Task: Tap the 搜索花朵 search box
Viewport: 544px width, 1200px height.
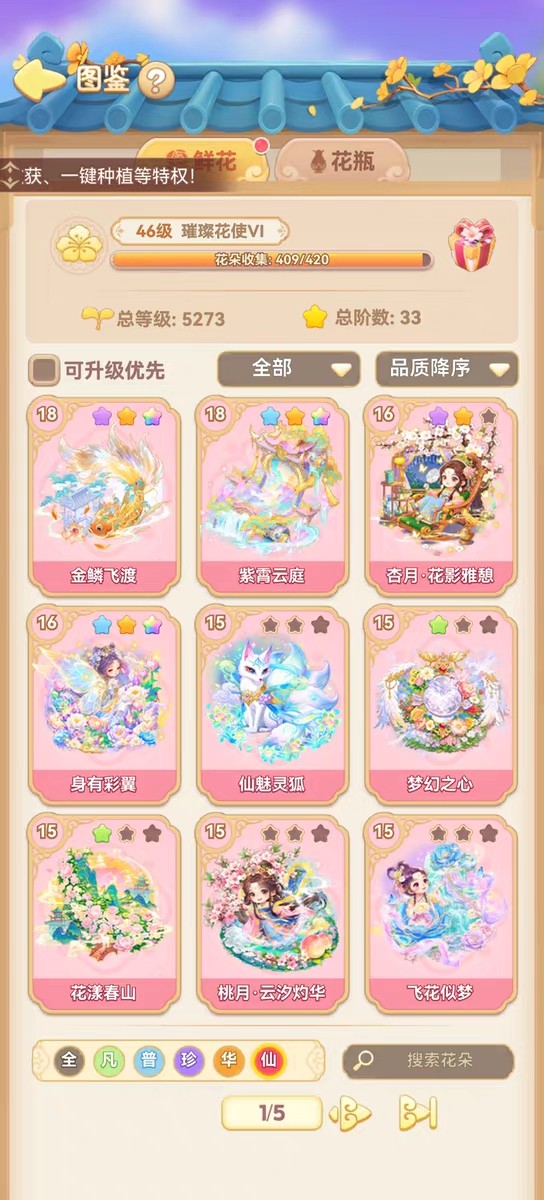Action: (x=428, y=1061)
